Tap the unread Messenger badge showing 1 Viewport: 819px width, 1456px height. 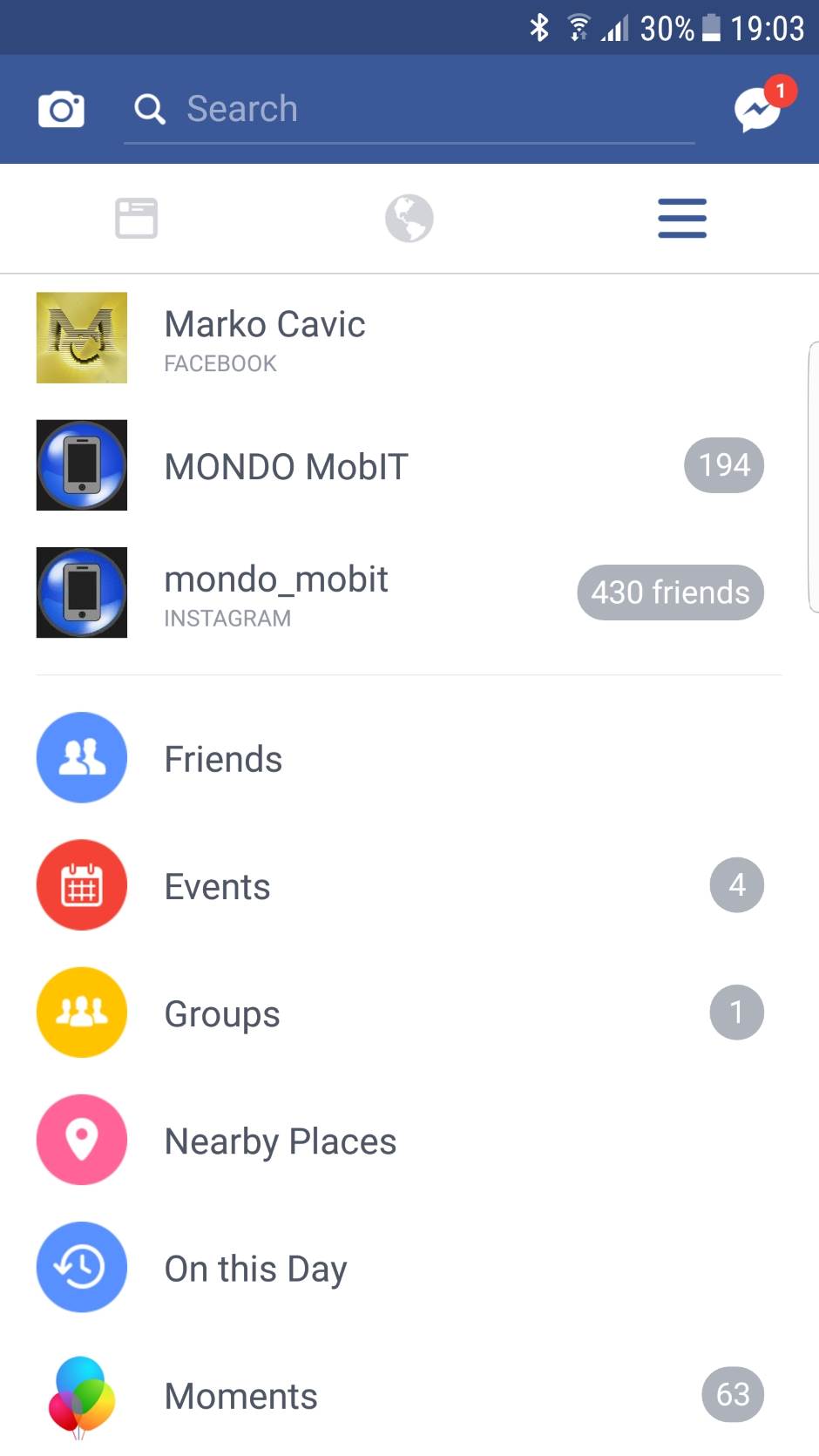coord(782,90)
